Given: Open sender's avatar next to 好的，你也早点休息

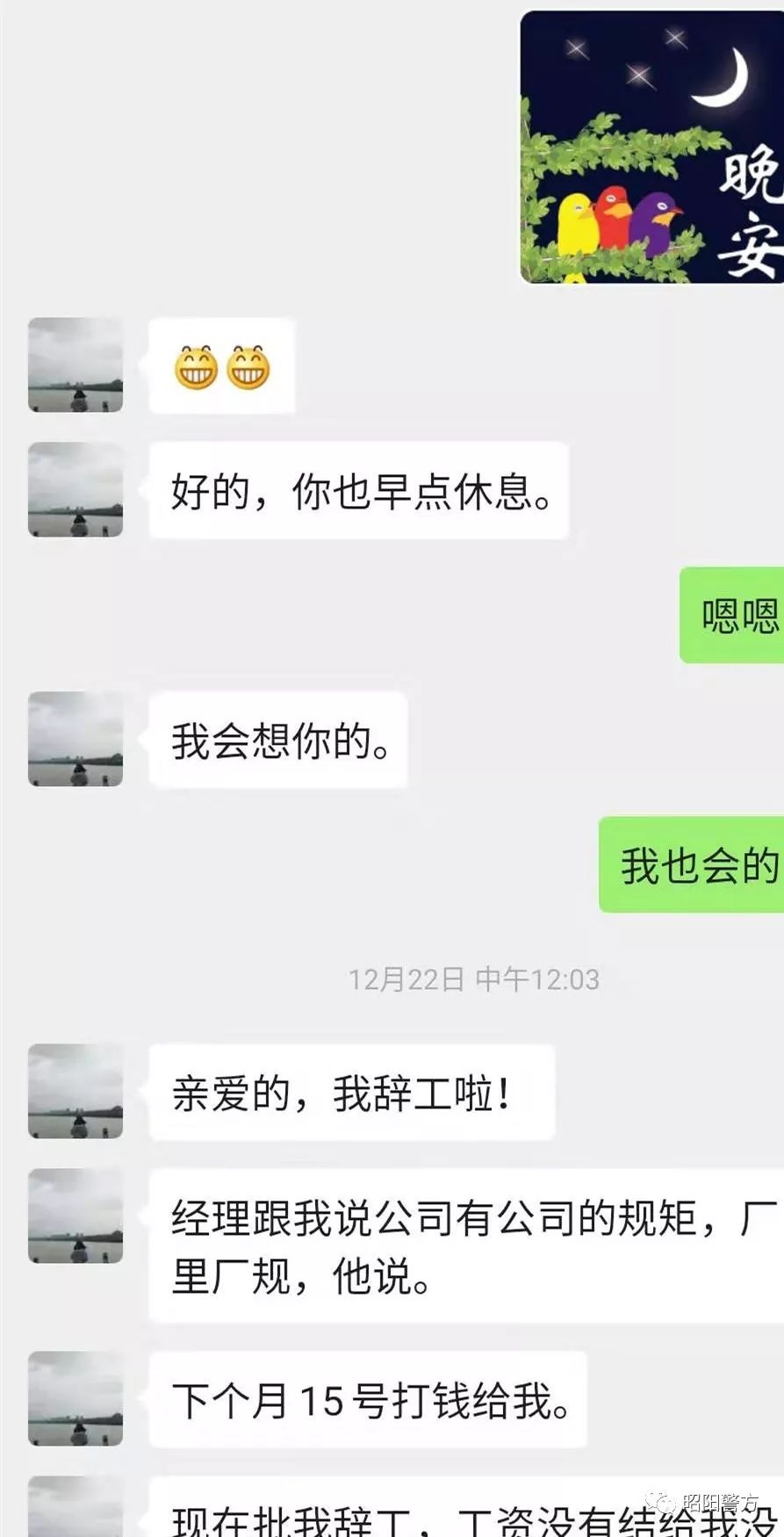Looking at the screenshot, I should 76,489.
